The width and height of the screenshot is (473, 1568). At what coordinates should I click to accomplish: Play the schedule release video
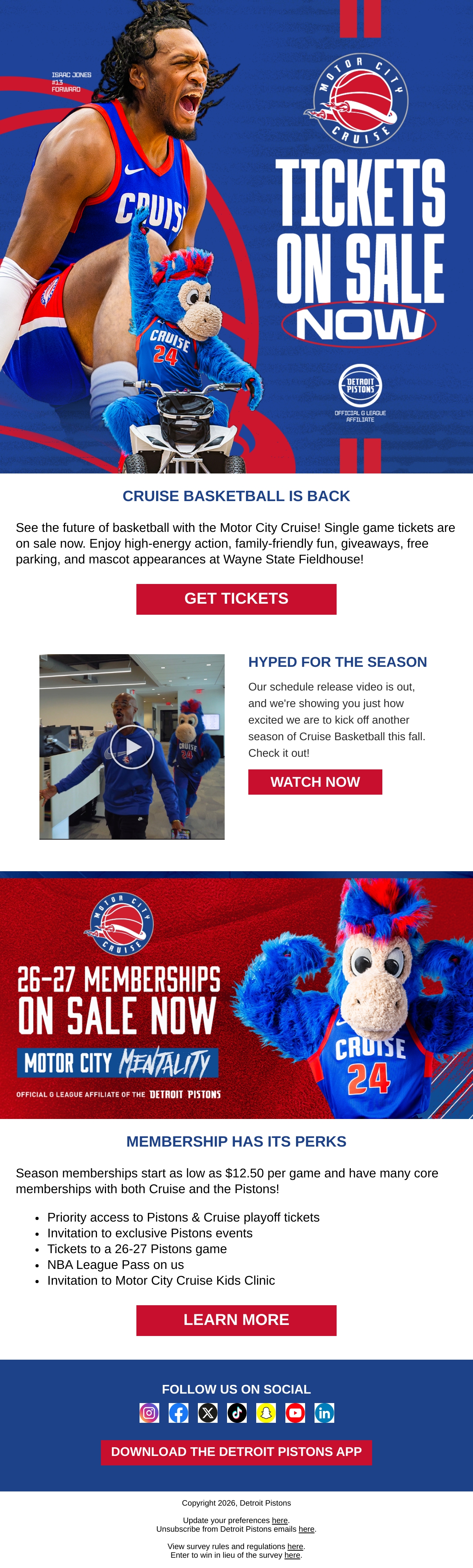(132, 747)
